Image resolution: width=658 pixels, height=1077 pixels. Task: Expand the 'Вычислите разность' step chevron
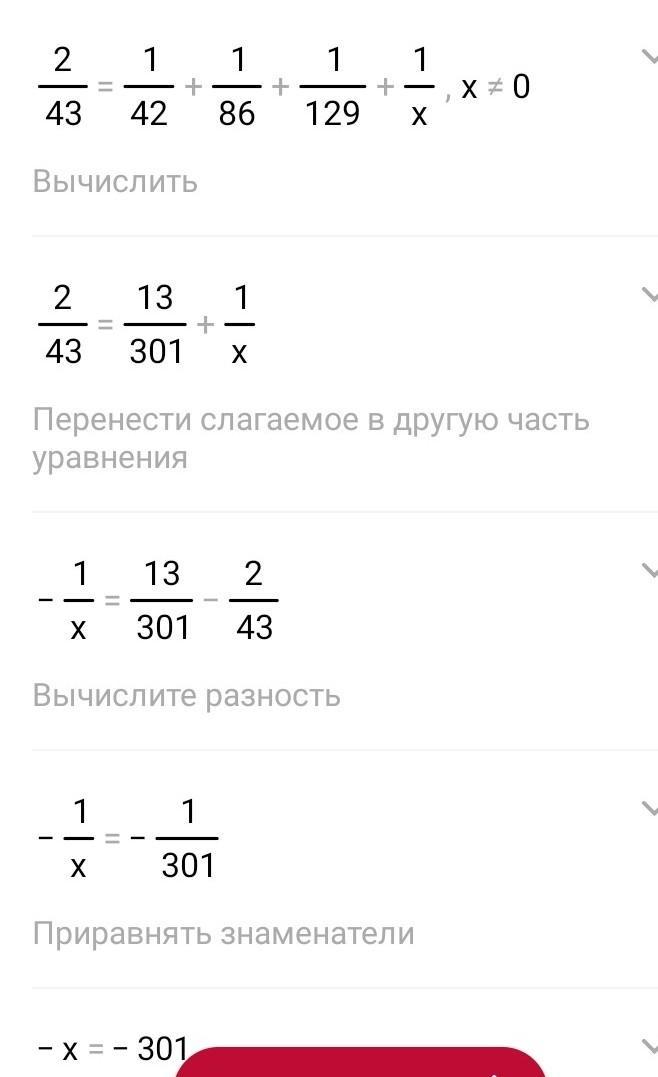650,570
